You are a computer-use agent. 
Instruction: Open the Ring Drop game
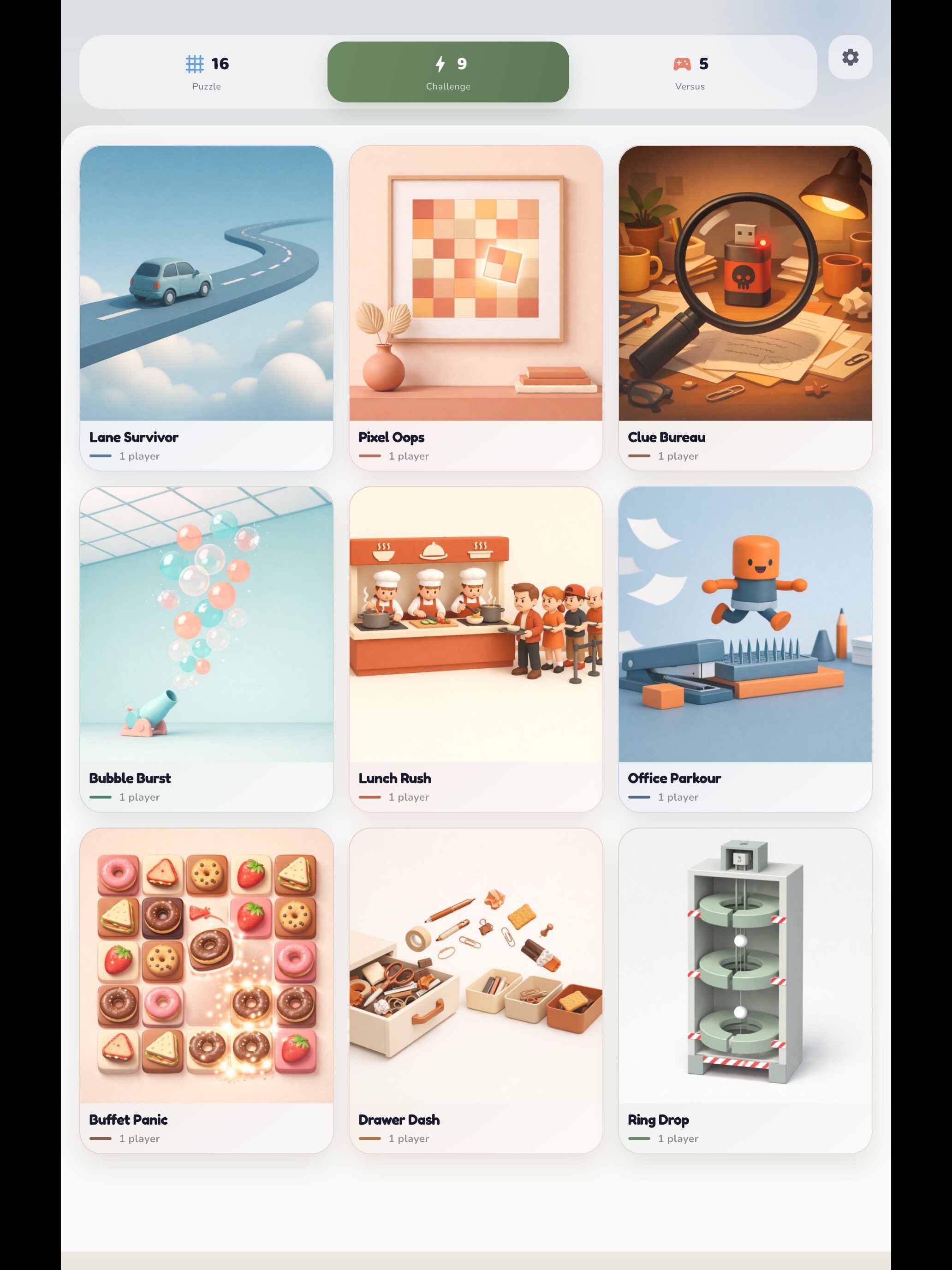745,990
